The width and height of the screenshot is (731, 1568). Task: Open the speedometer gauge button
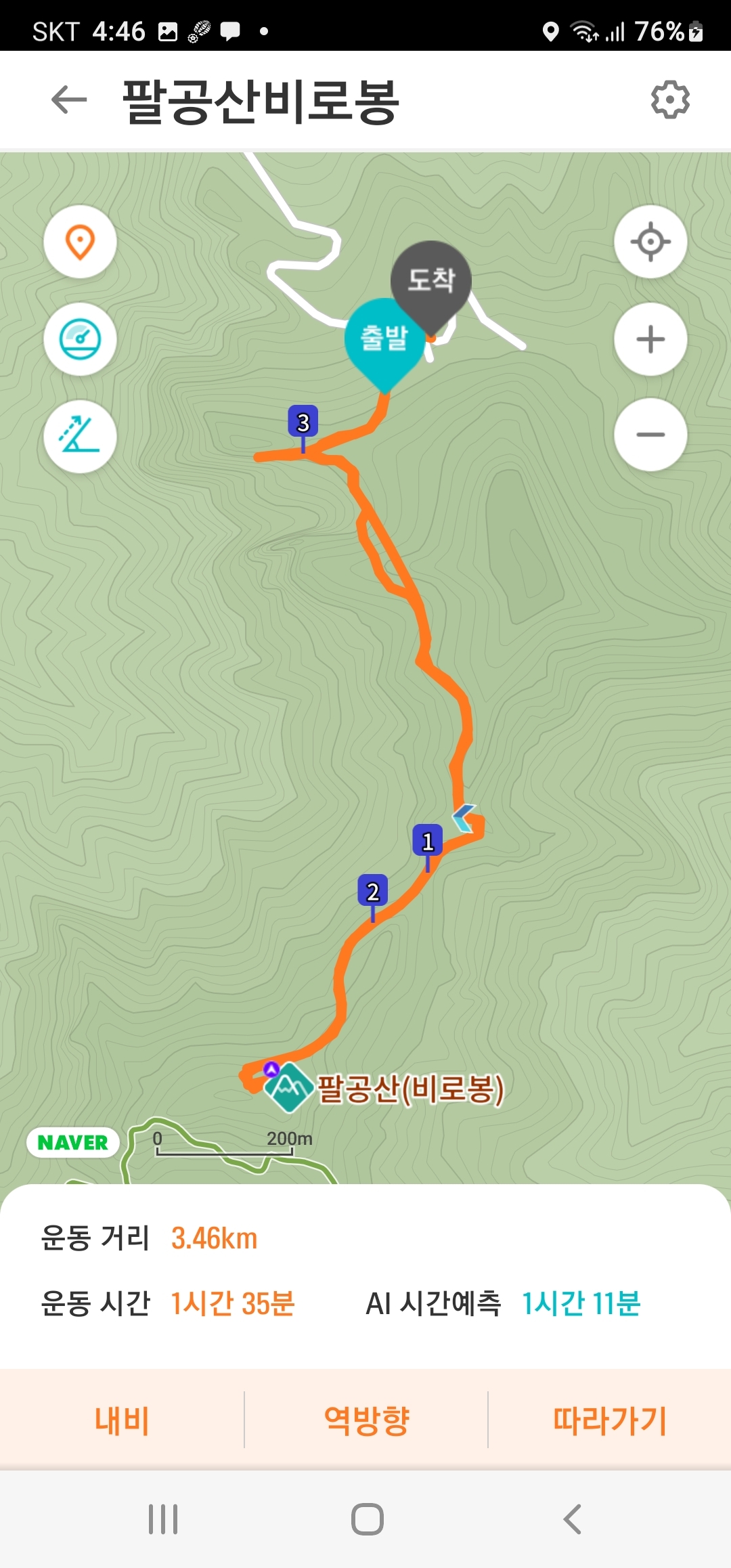(80, 339)
